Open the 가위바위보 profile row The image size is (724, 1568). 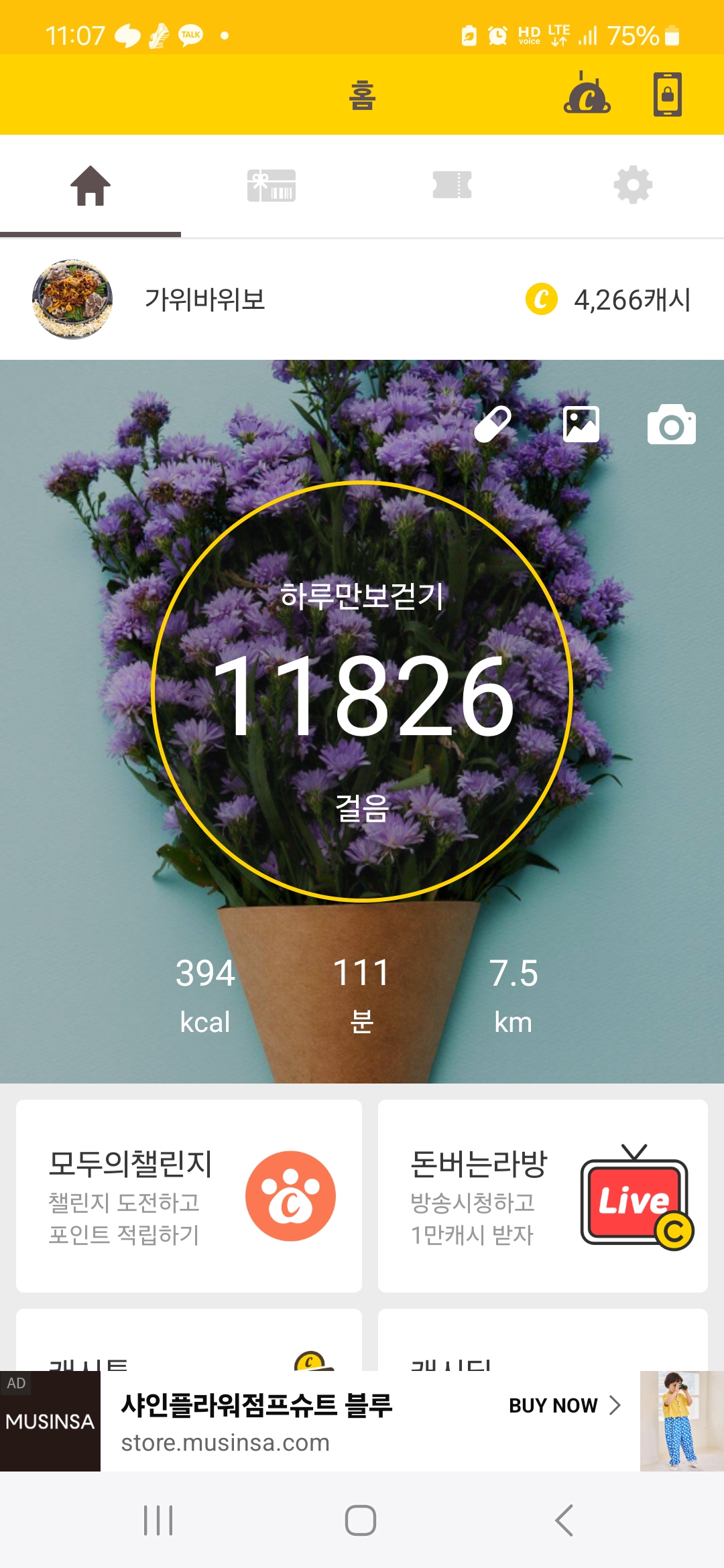click(x=204, y=300)
